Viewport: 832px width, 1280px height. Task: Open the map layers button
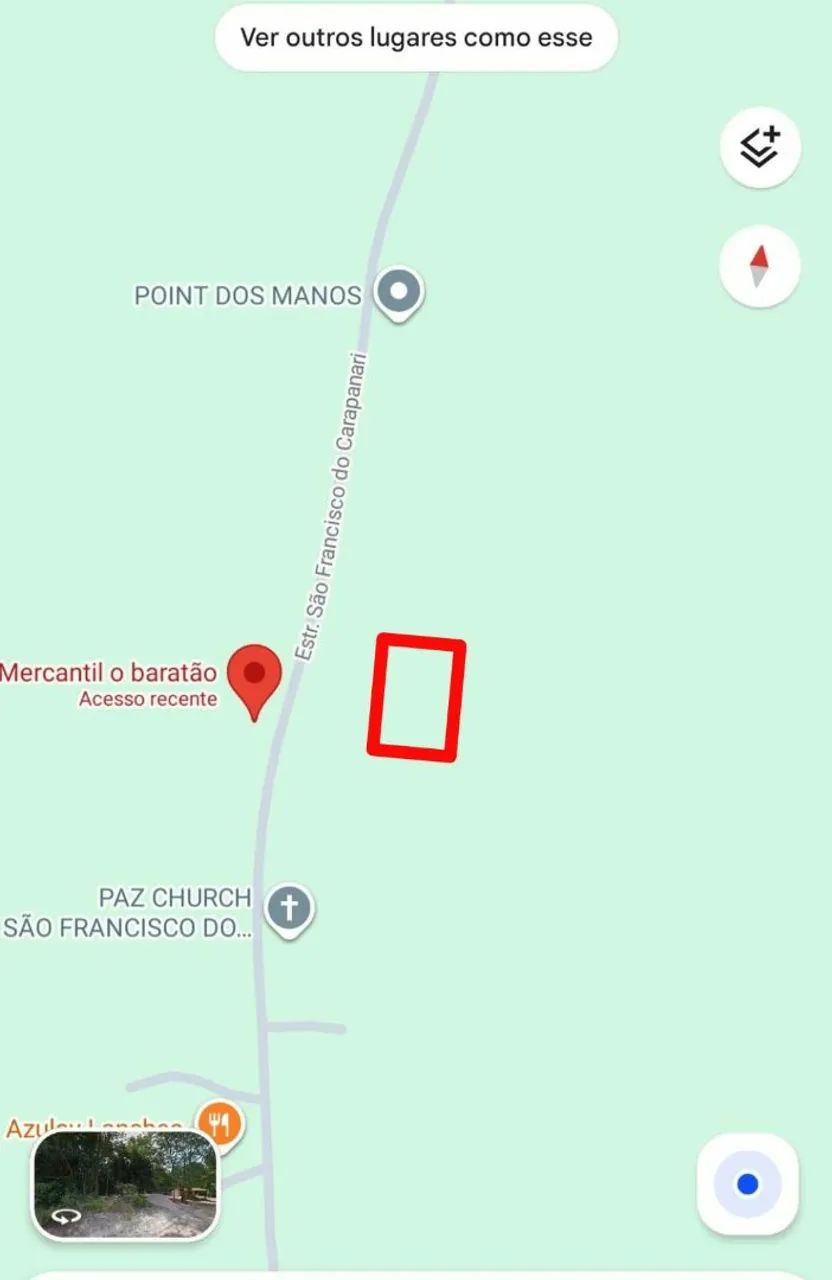(759, 148)
